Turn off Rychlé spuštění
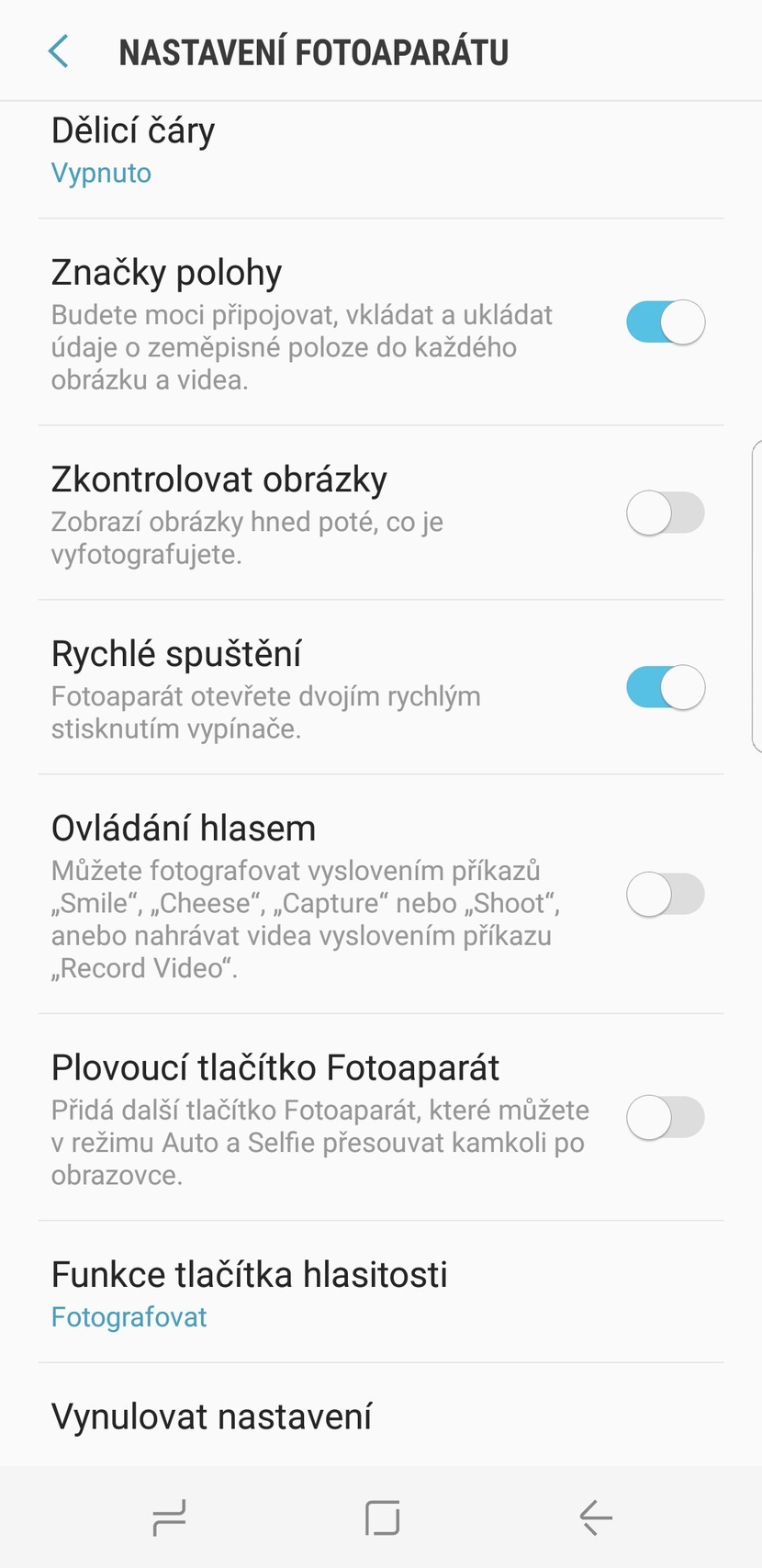 pyautogui.click(x=665, y=687)
